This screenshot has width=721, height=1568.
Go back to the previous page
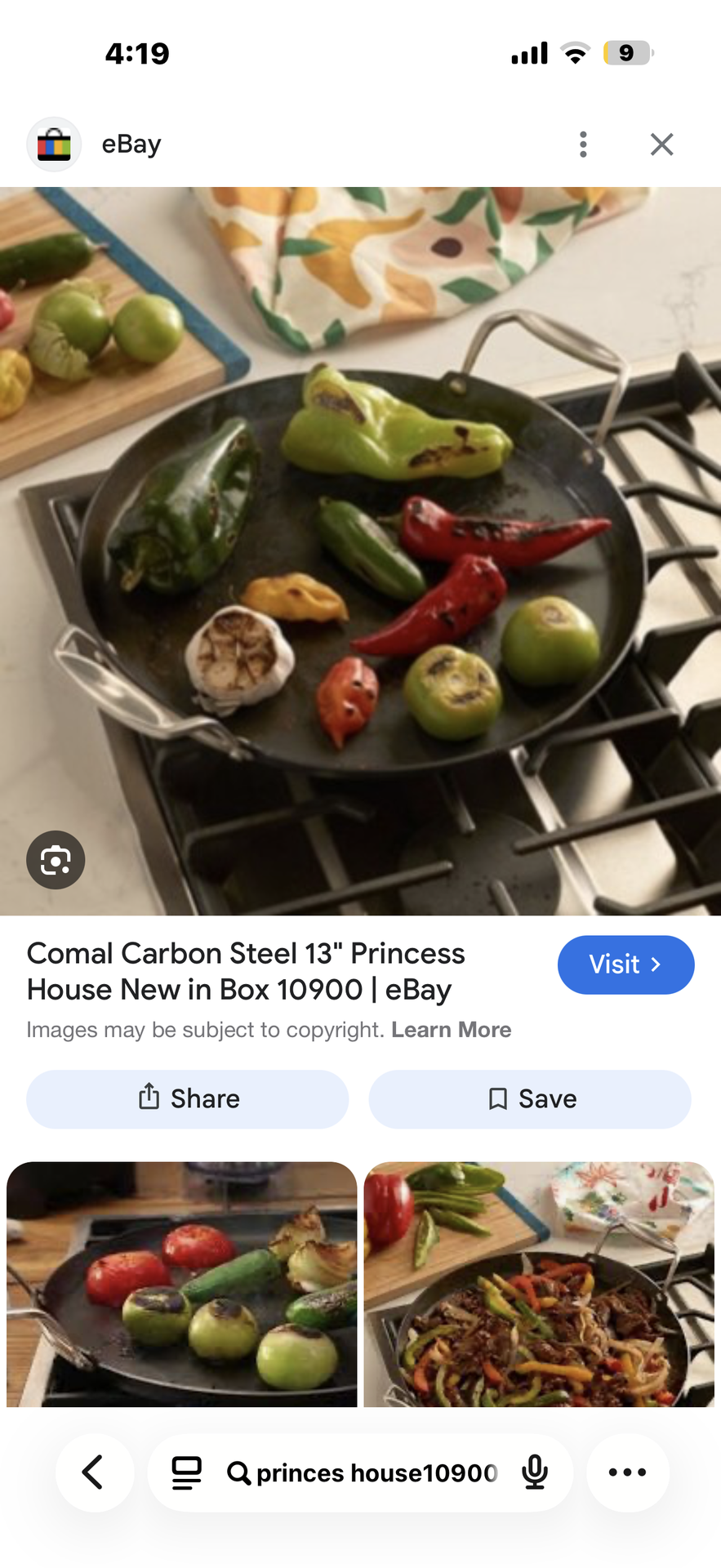(x=94, y=1472)
